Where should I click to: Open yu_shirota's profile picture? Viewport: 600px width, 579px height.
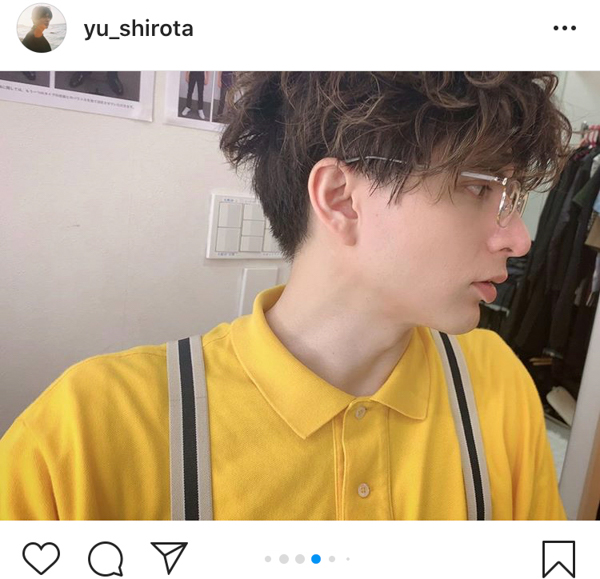(x=41, y=28)
